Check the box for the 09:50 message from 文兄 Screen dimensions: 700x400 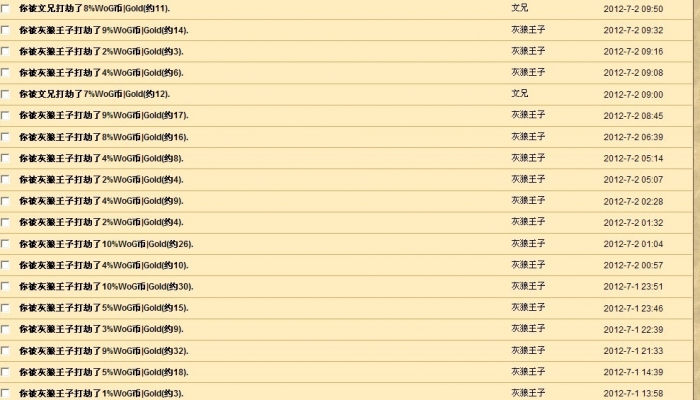[x=5, y=10]
